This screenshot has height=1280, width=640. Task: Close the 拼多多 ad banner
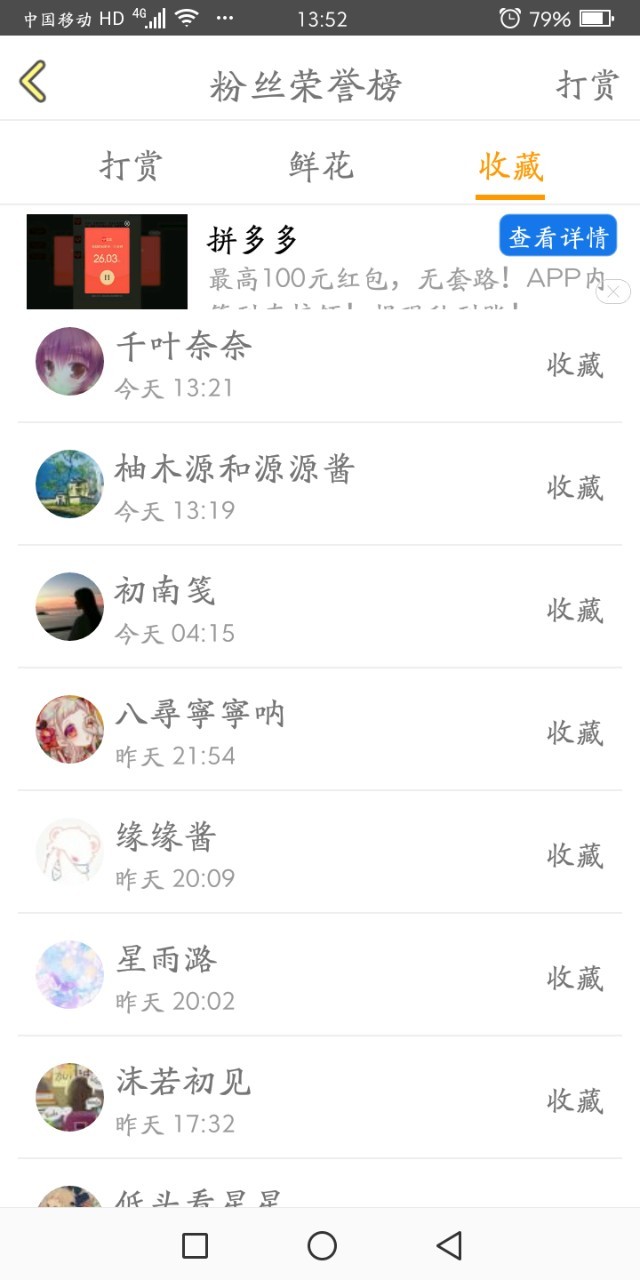pos(613,292)
